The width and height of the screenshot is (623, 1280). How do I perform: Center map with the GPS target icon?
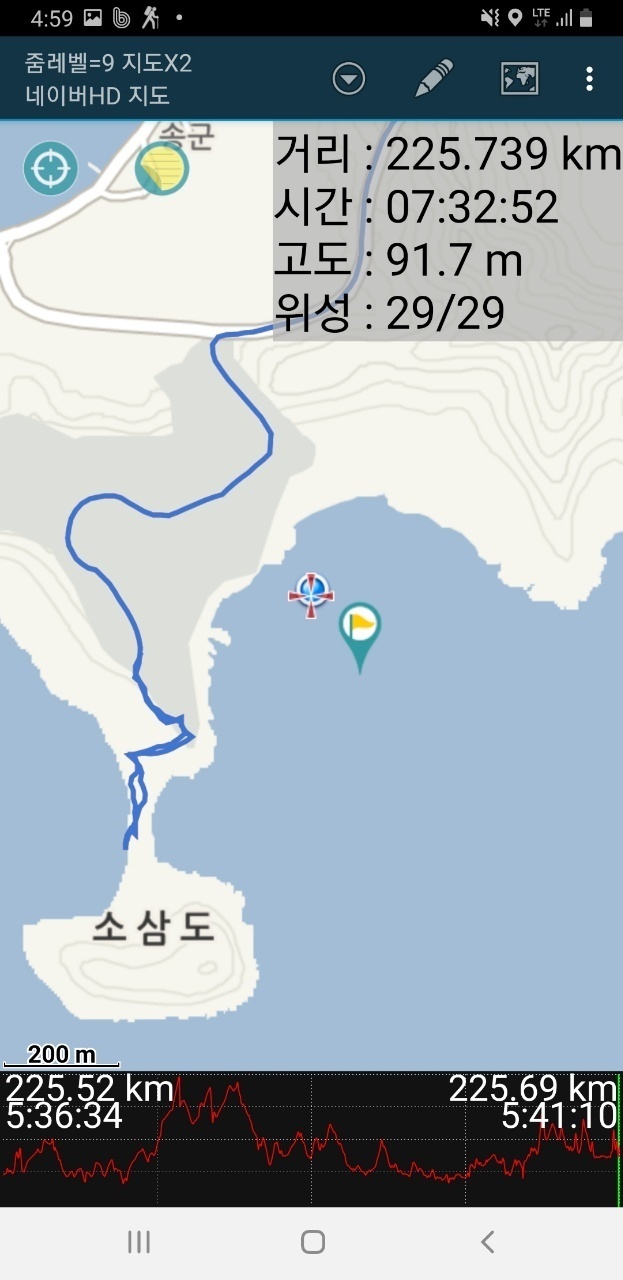50,169
